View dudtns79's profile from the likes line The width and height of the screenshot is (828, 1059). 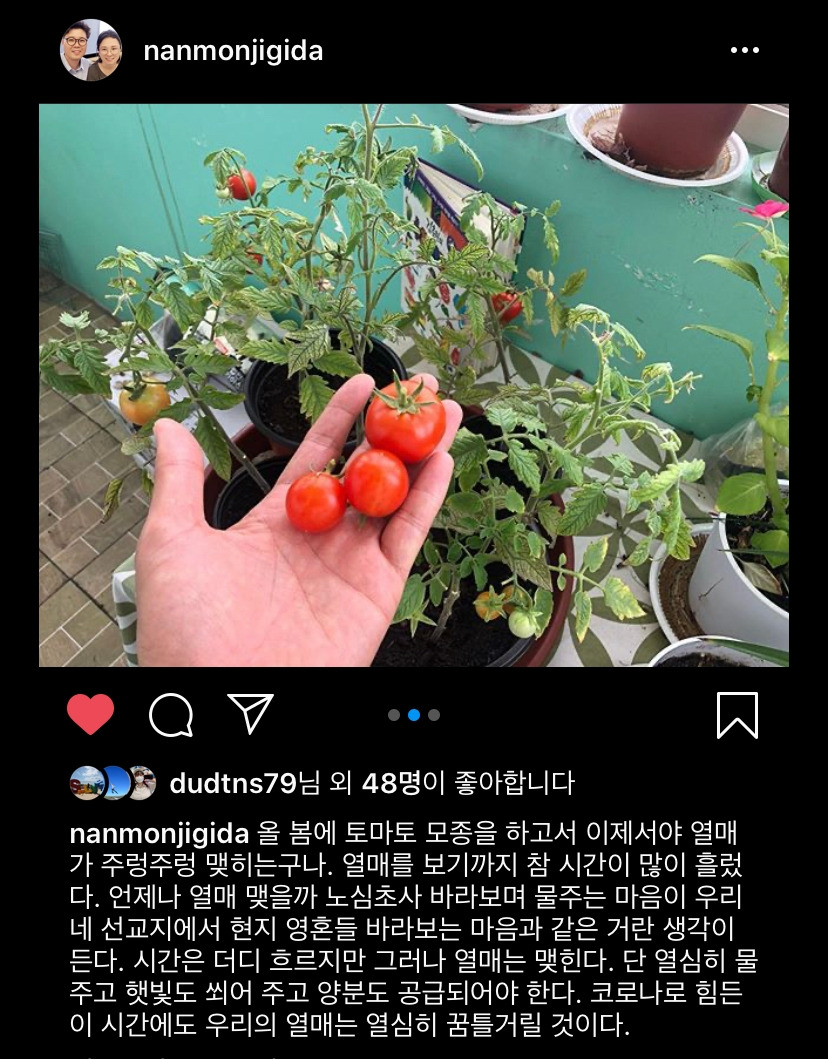click(233, 783)
